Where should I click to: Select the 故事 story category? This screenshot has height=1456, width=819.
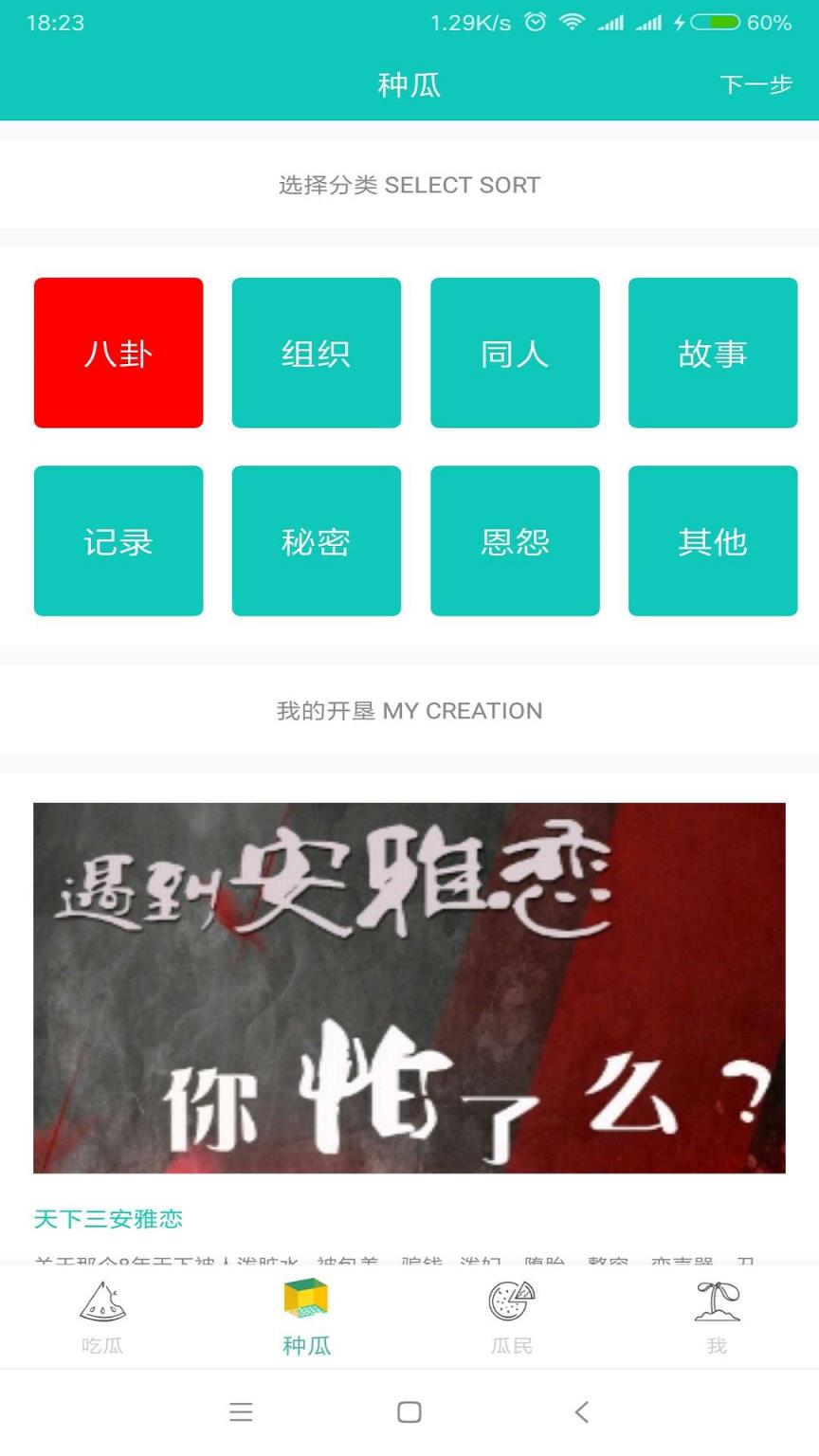click(x=713, y=352)
